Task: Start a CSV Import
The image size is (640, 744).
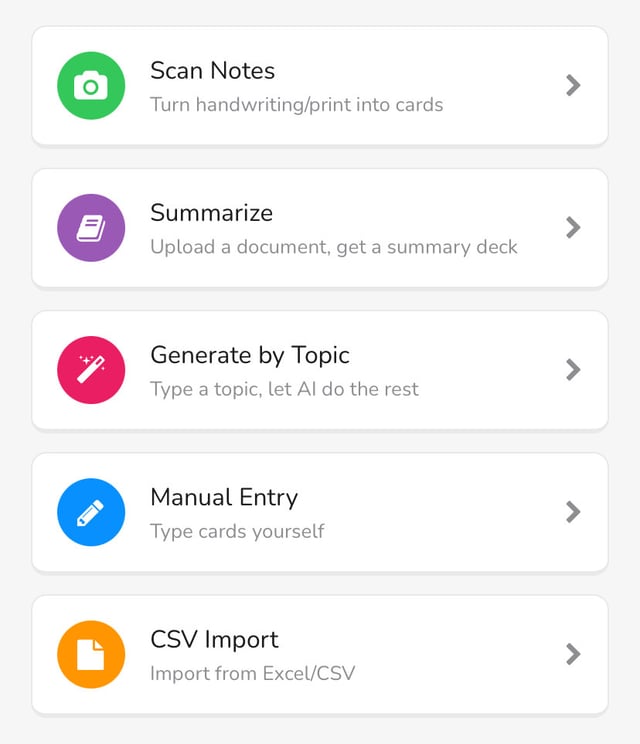Action: point(319,655)
